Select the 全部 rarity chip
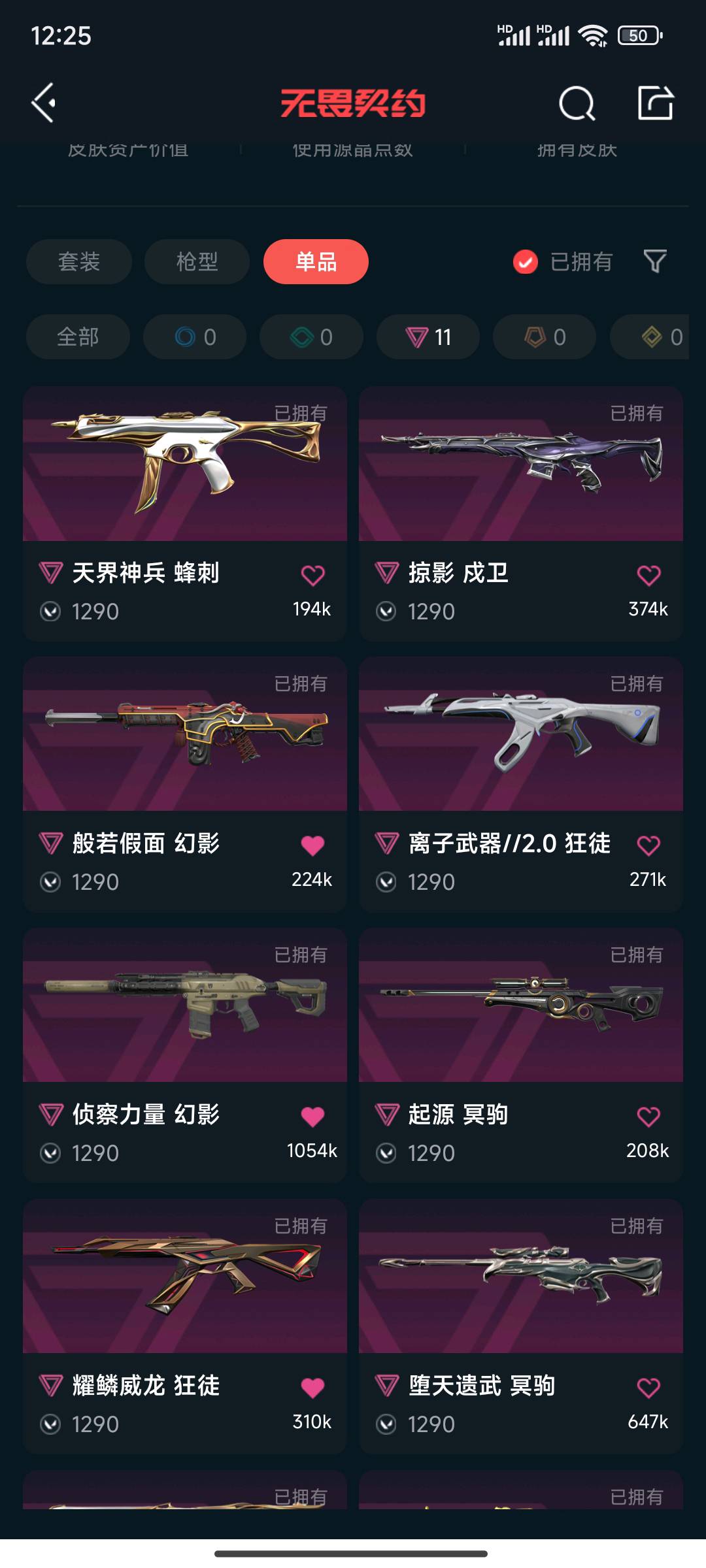The width and height of the screenshot is (706, 1568). tap(78, 337)
